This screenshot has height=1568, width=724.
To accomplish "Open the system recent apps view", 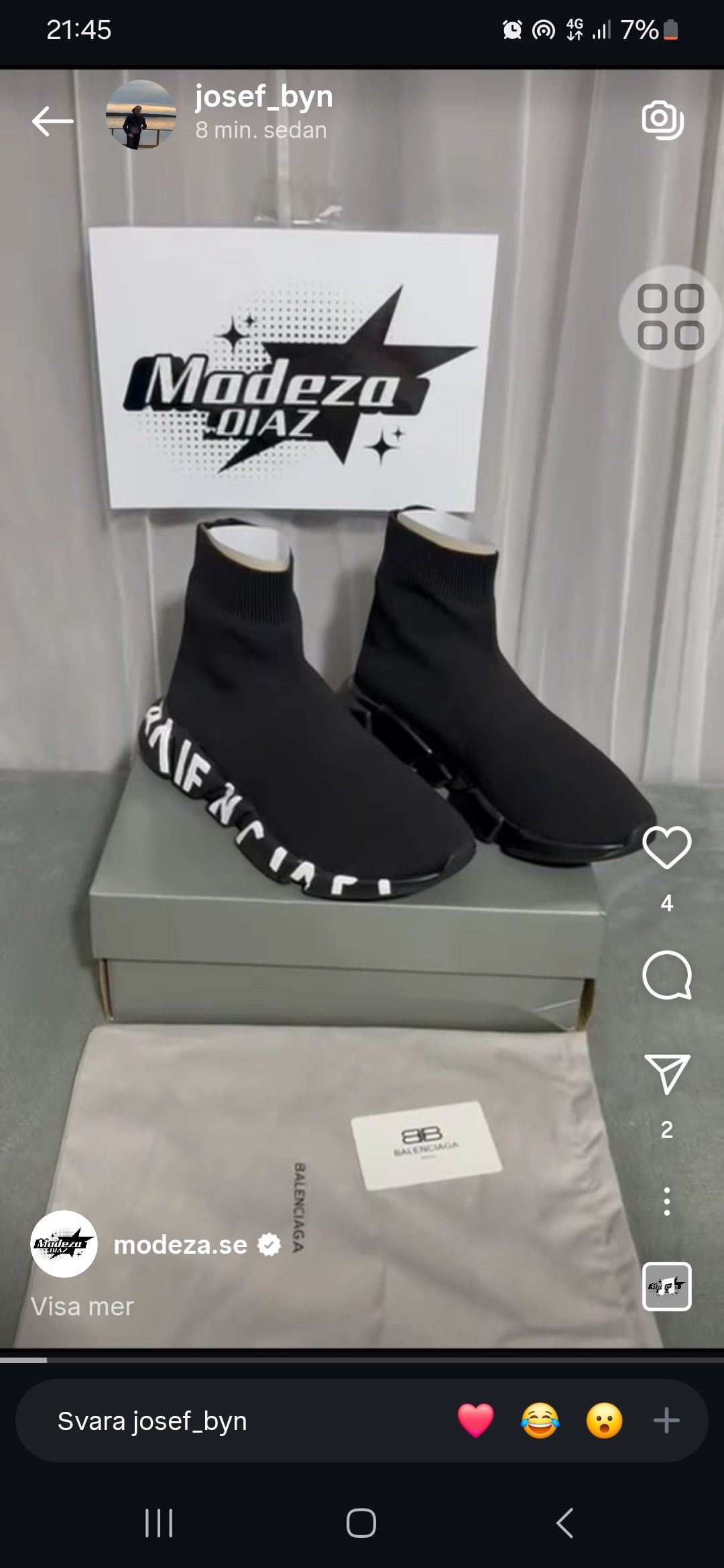I will point(159,1522).
